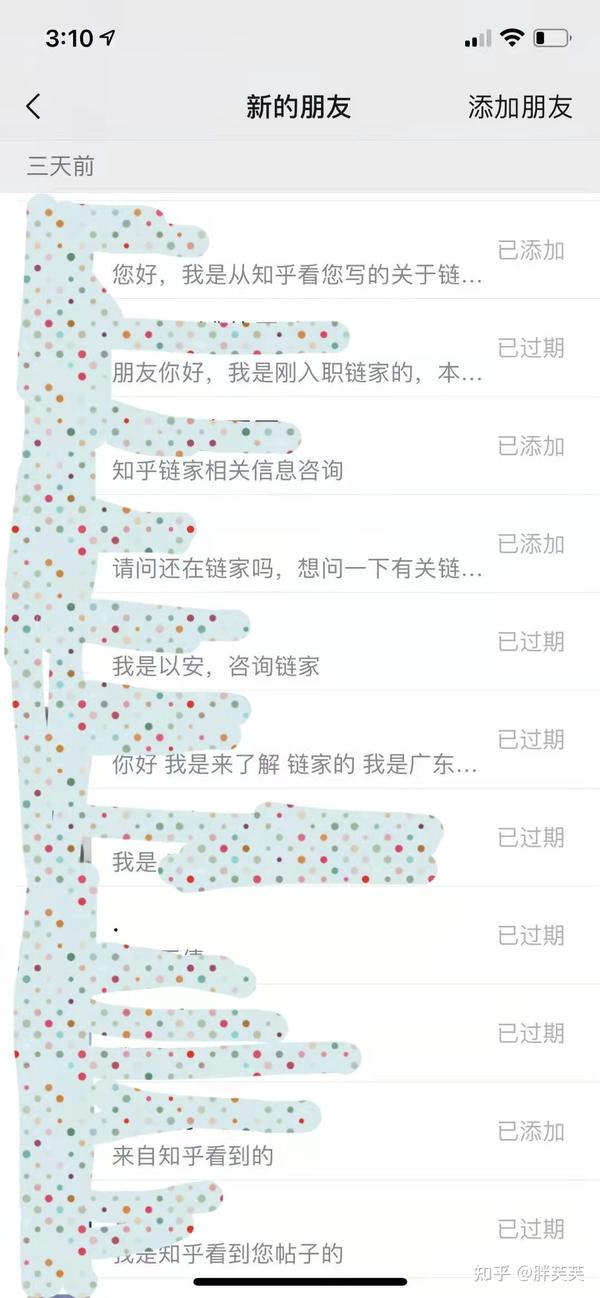Open the request saying 你好 我是来了解 链家的

click(295, 765)
